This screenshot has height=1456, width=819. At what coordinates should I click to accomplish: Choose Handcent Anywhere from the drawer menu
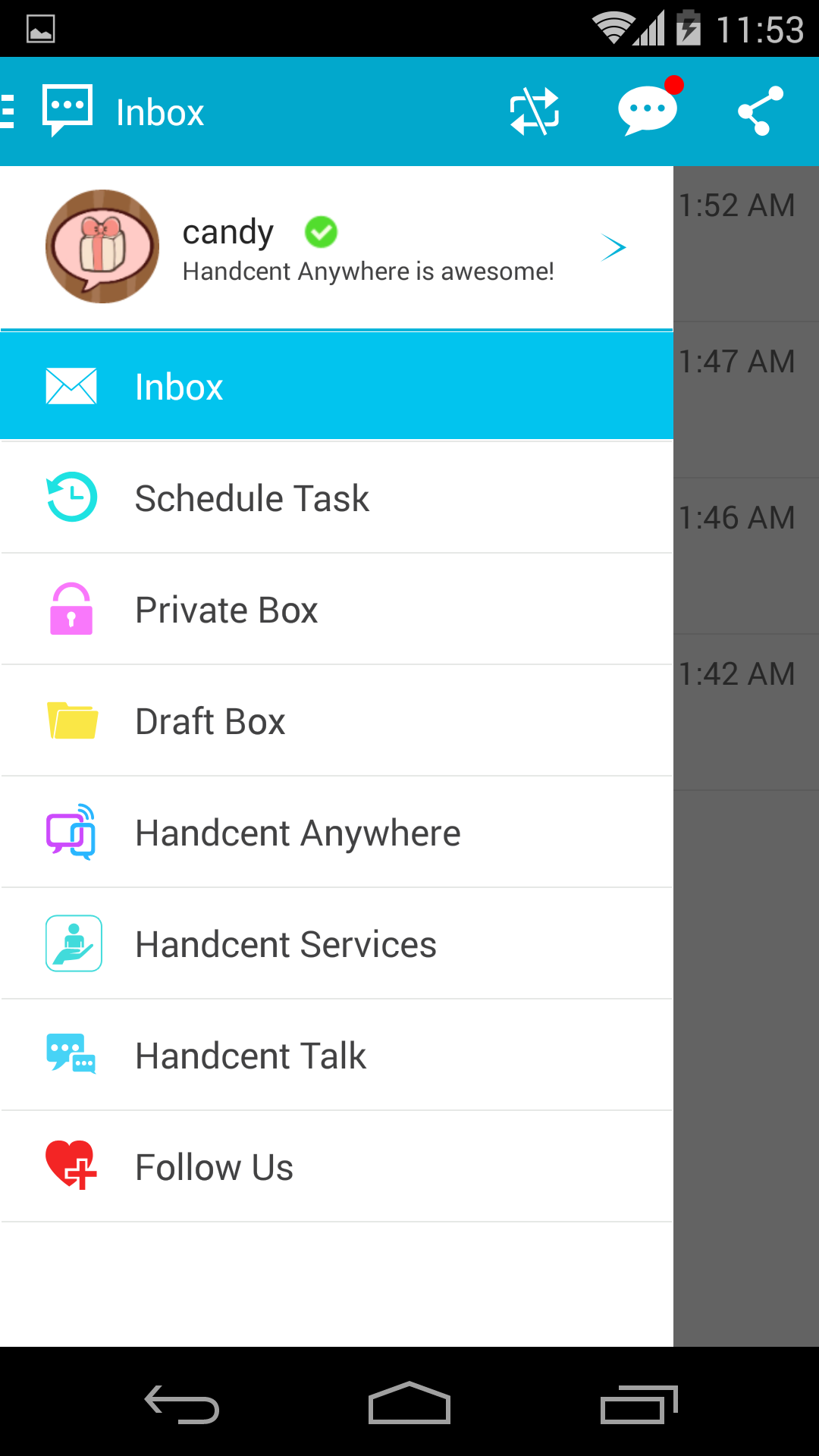click(297, 832)
